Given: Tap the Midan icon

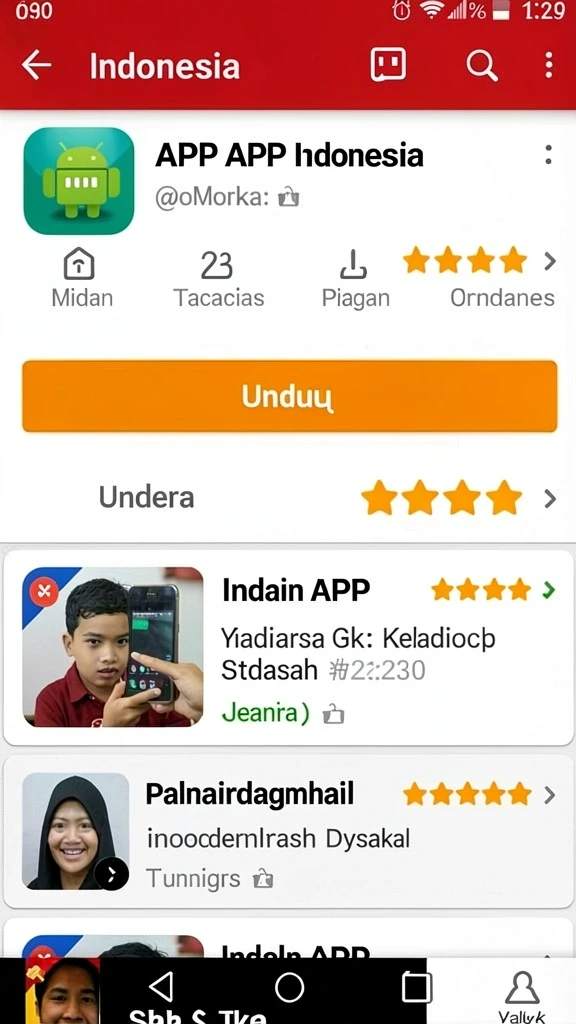Looking at the screenshot, I should click(x=79, y=265).
